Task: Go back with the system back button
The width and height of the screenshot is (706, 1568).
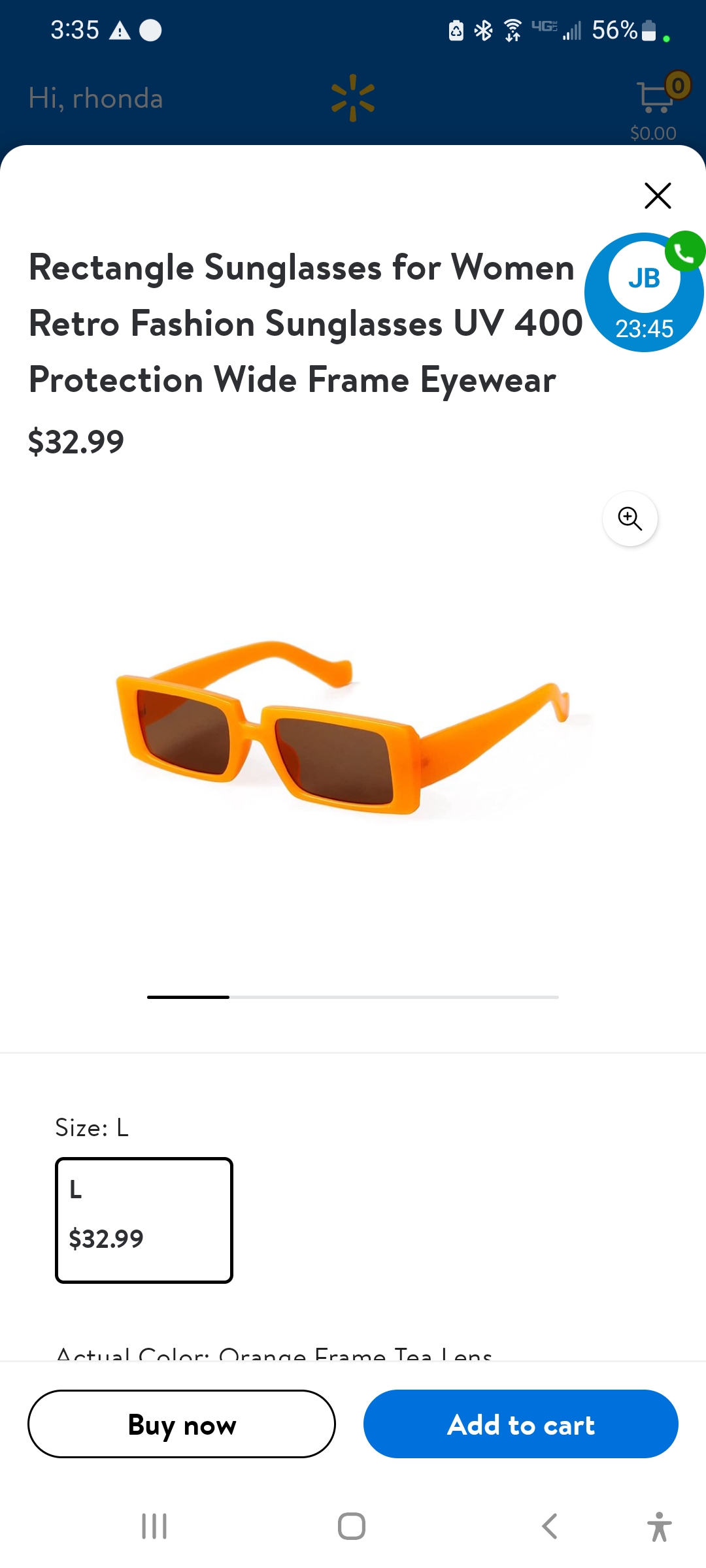Action: pyautogui.click(x=550, y=1526)
